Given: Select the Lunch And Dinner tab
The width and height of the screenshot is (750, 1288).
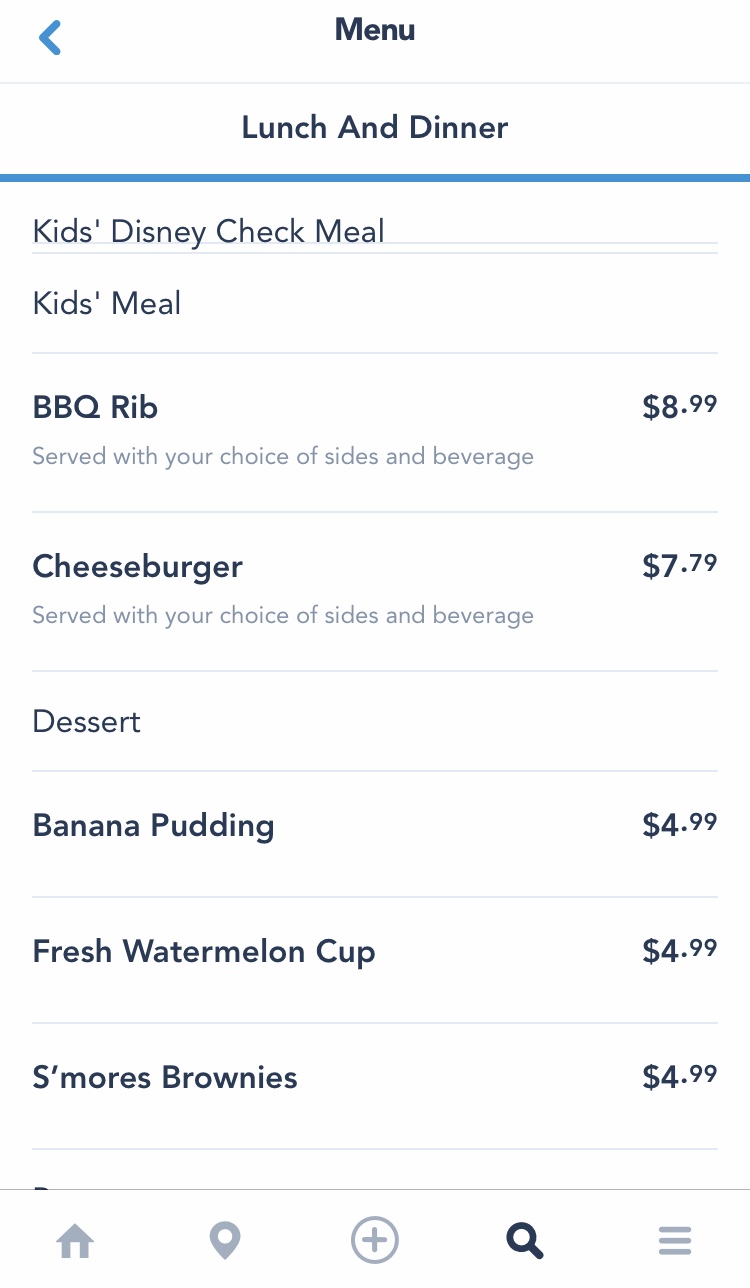Looking at the screenshot, I should click(x=375, y=128).
